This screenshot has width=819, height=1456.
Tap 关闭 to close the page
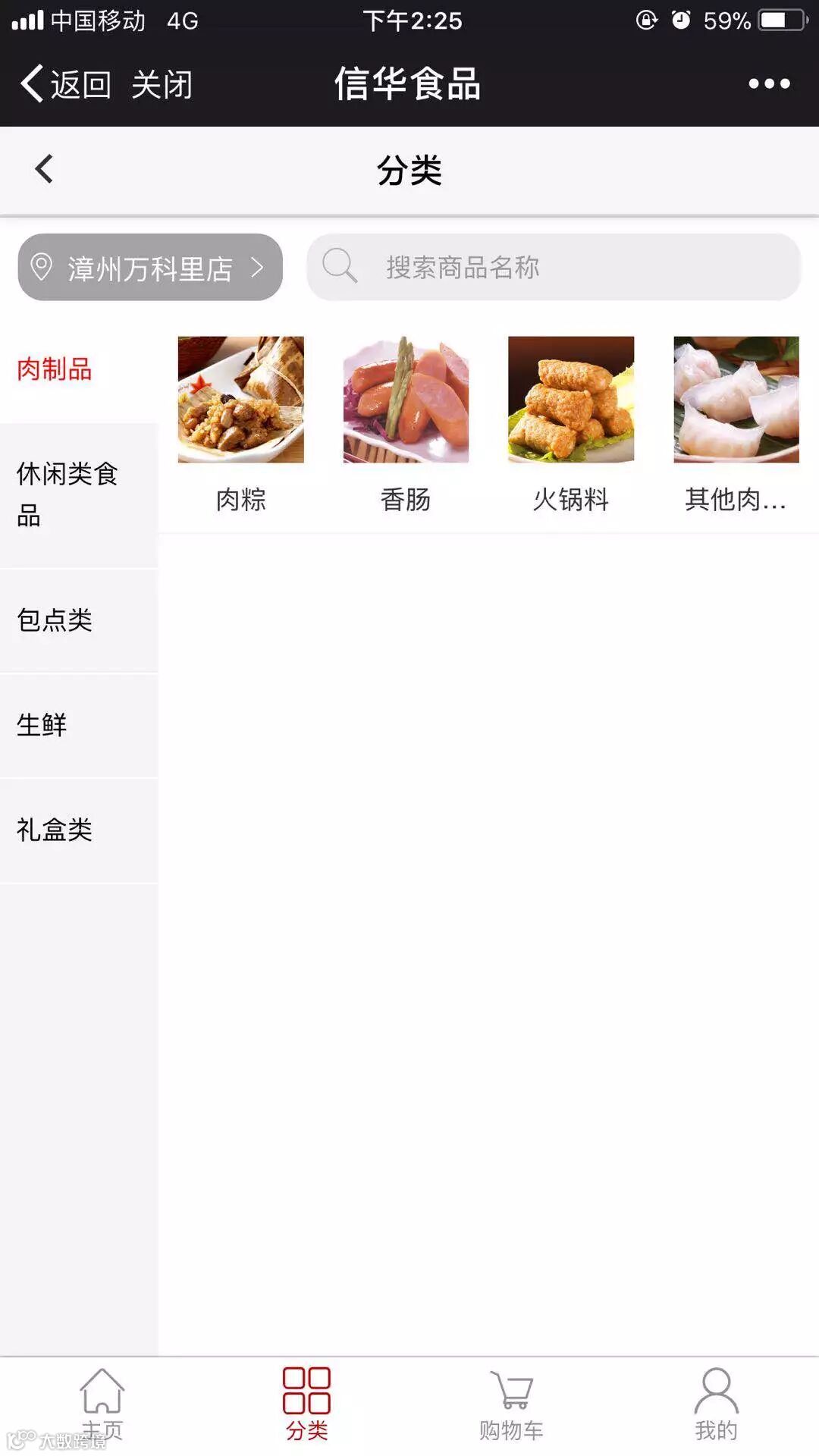pyautogui.click(x=163, y=85)
